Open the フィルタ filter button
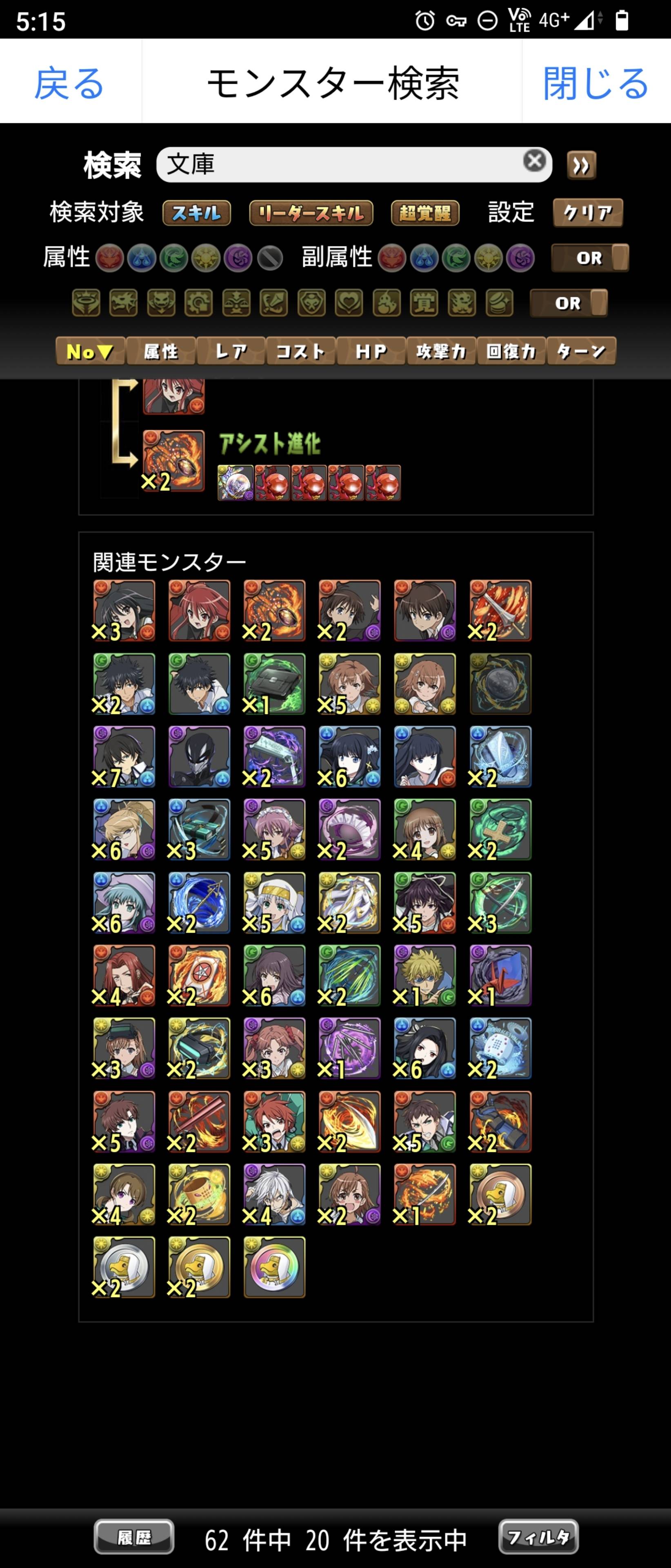 point(538,1537)
